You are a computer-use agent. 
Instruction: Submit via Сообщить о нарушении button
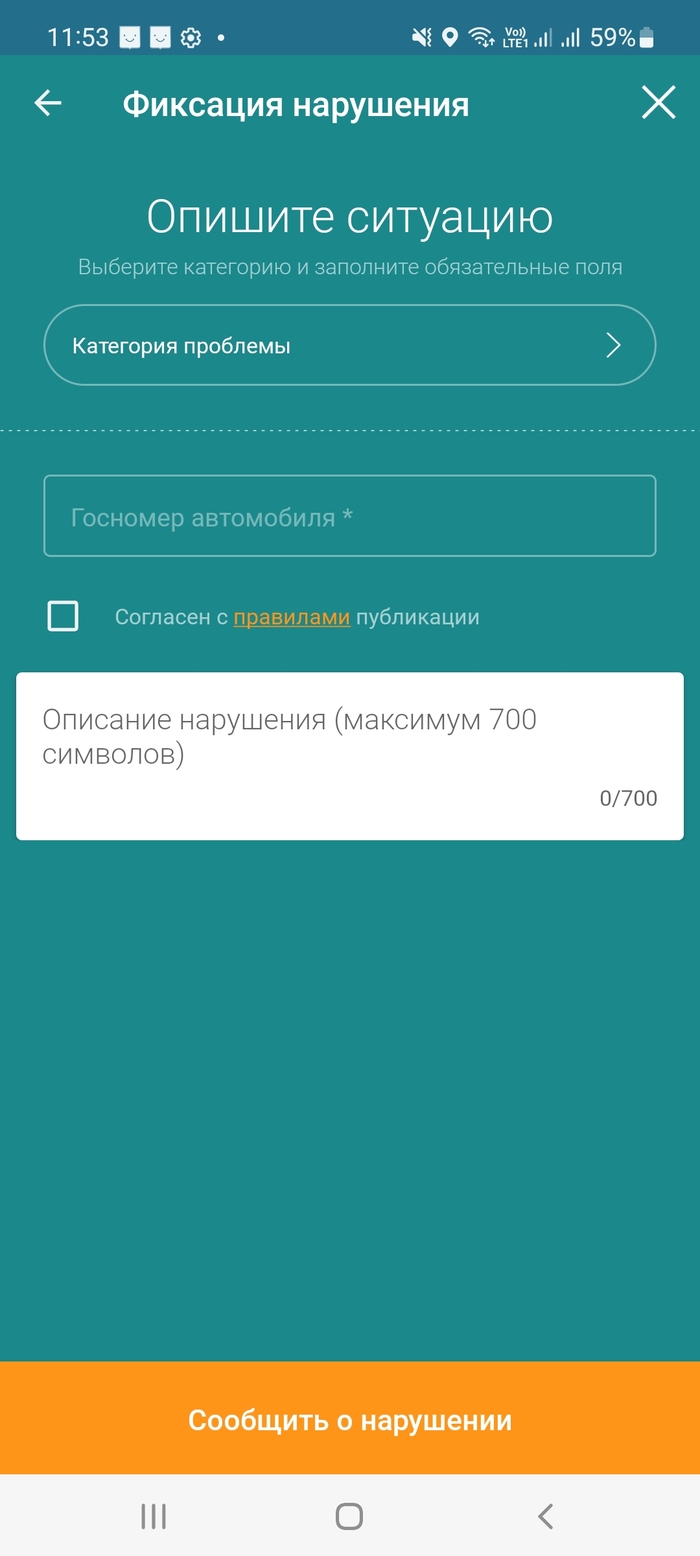pos(349,1419)
